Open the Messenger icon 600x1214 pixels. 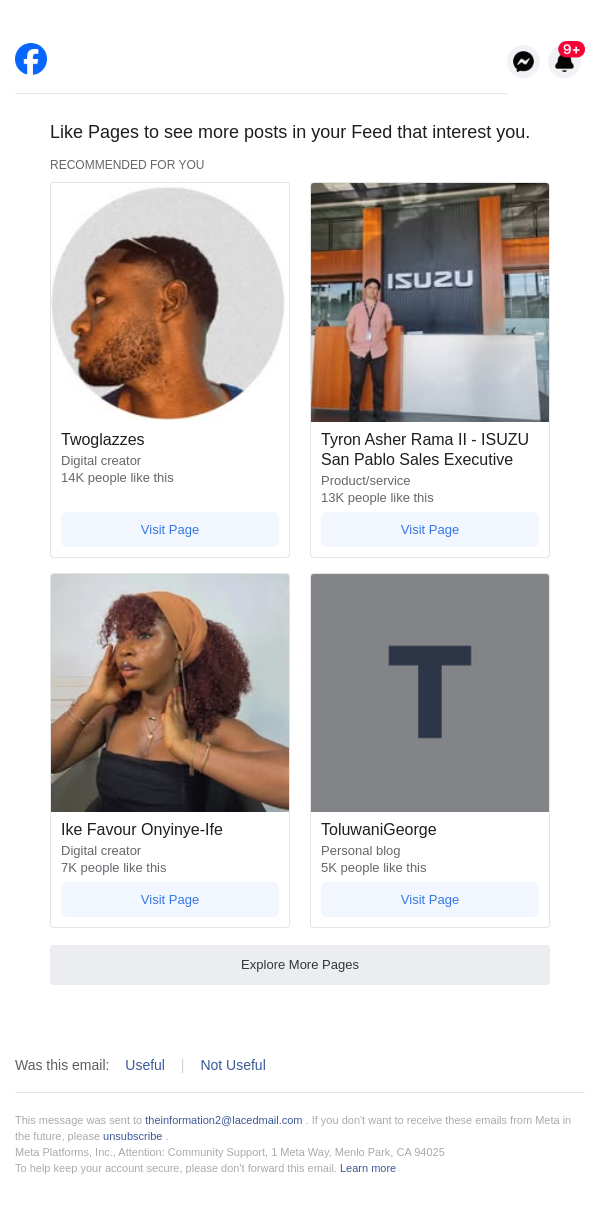(x=523, y=62)
